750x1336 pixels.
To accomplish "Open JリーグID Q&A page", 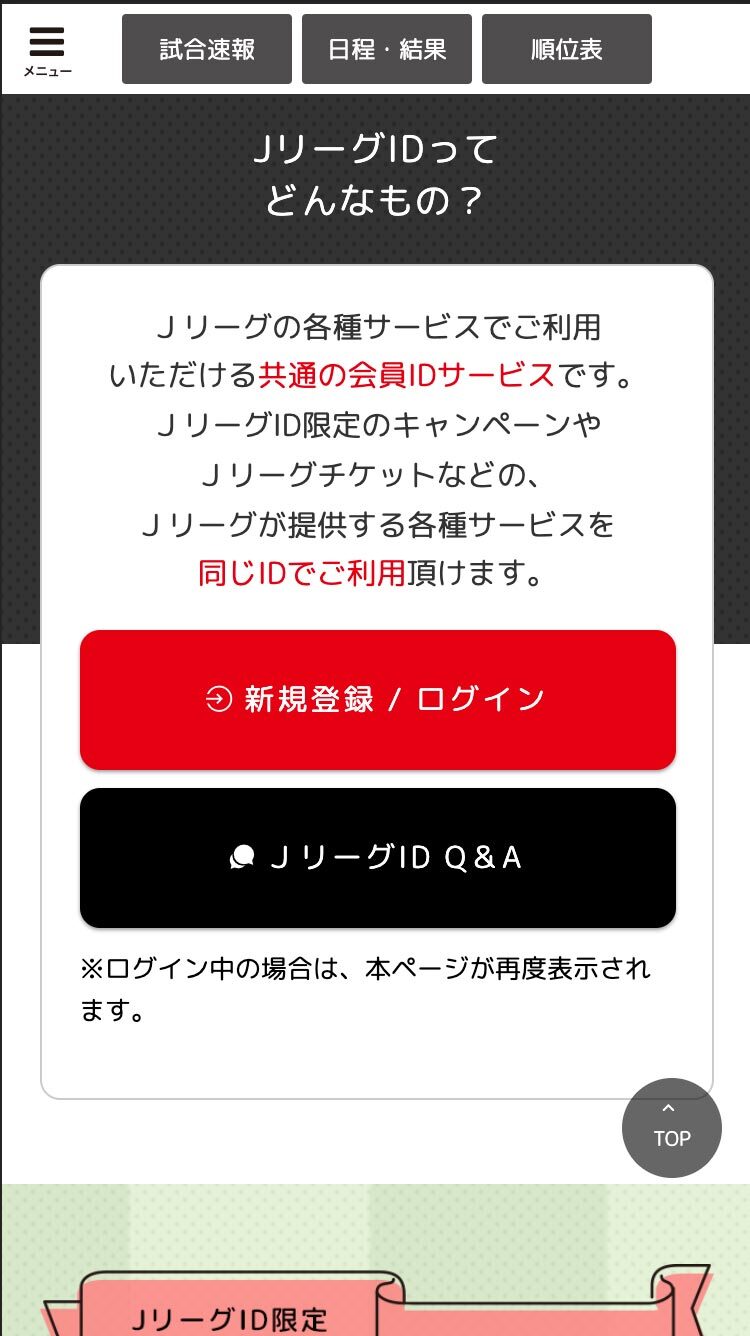I will pos(378,858).
